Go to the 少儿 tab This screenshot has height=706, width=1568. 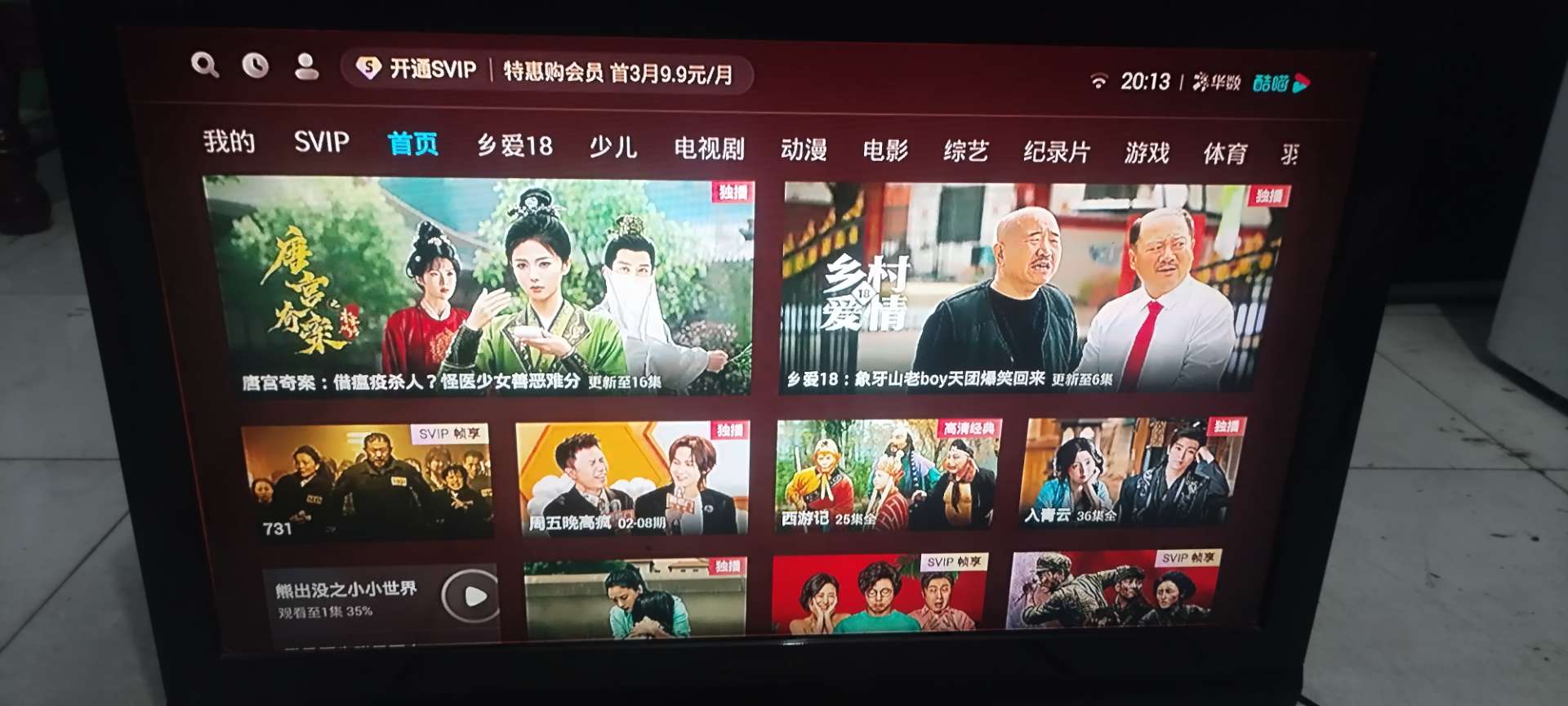[x=612, y=147]
